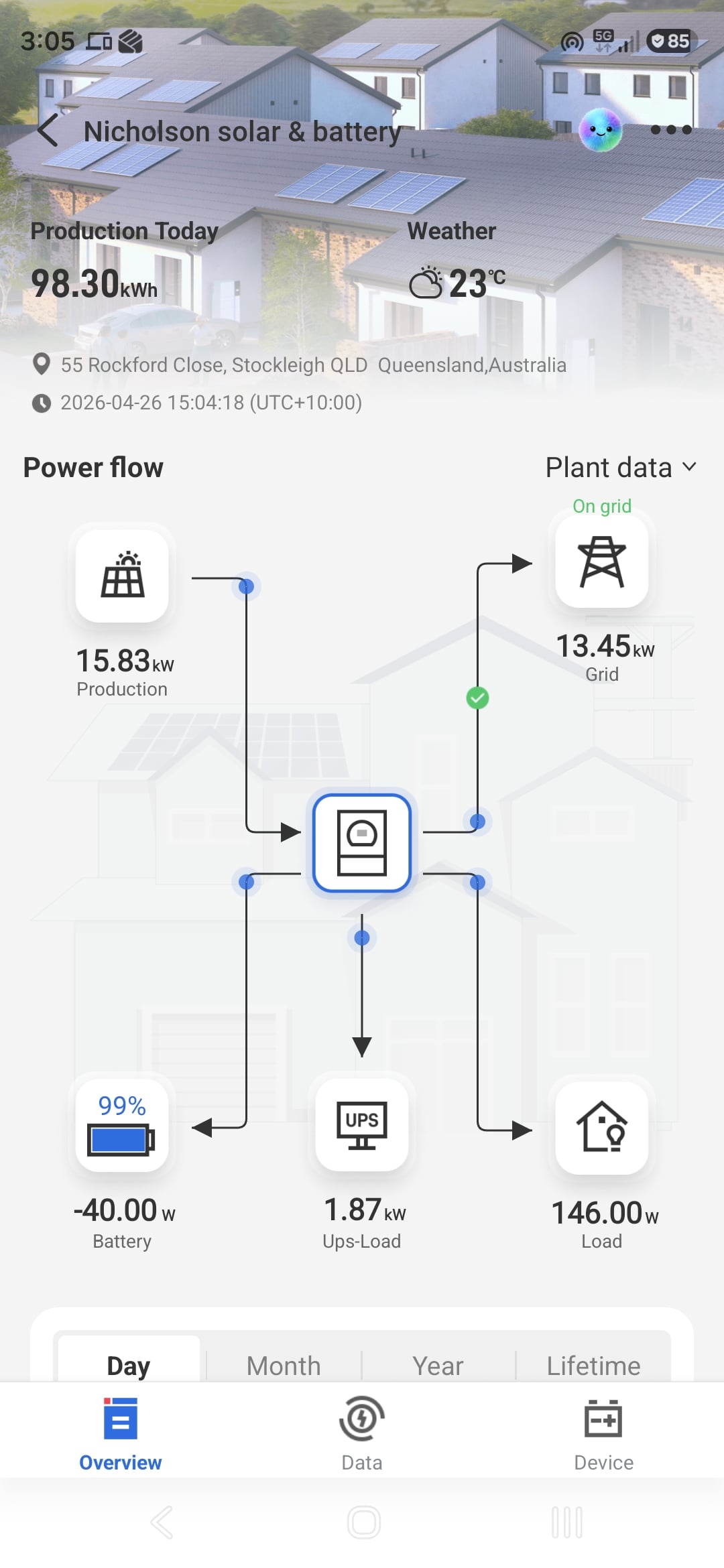Select the Day period tab
Image resolution: width=724 pixels, height=1568 pixels.
pos(129,1364)
